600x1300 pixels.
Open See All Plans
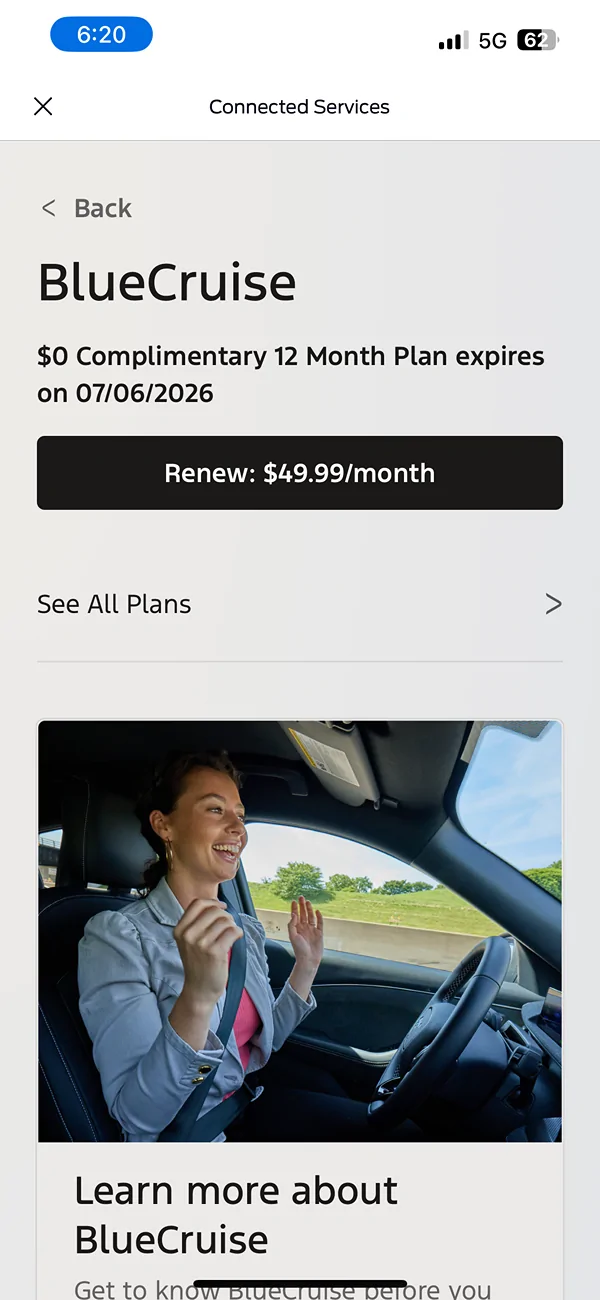(x=300, y=604)
